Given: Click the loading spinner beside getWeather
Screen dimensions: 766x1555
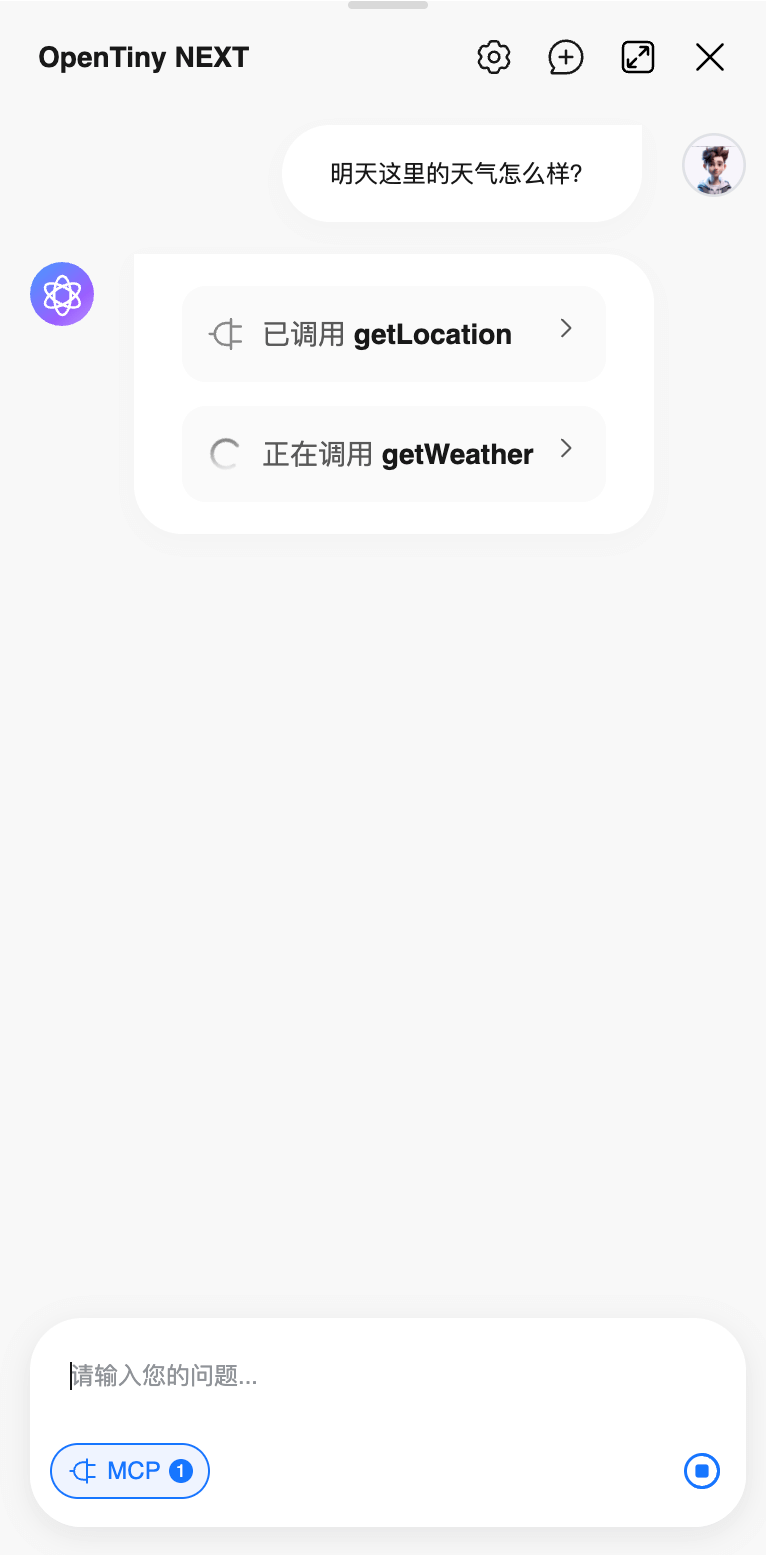Looking at the screenshot, I should click(224, 453).
